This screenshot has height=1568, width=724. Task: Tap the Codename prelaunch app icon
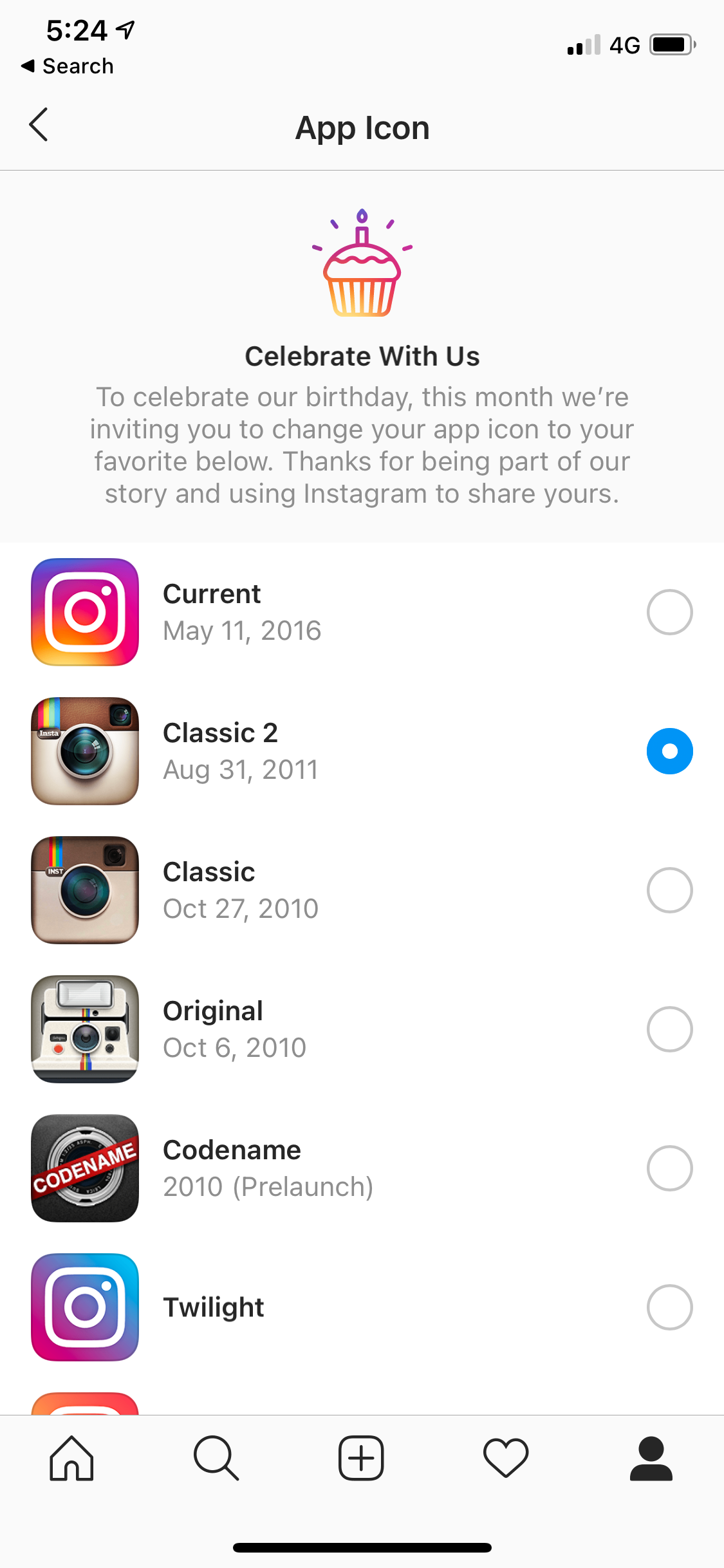84,1168
